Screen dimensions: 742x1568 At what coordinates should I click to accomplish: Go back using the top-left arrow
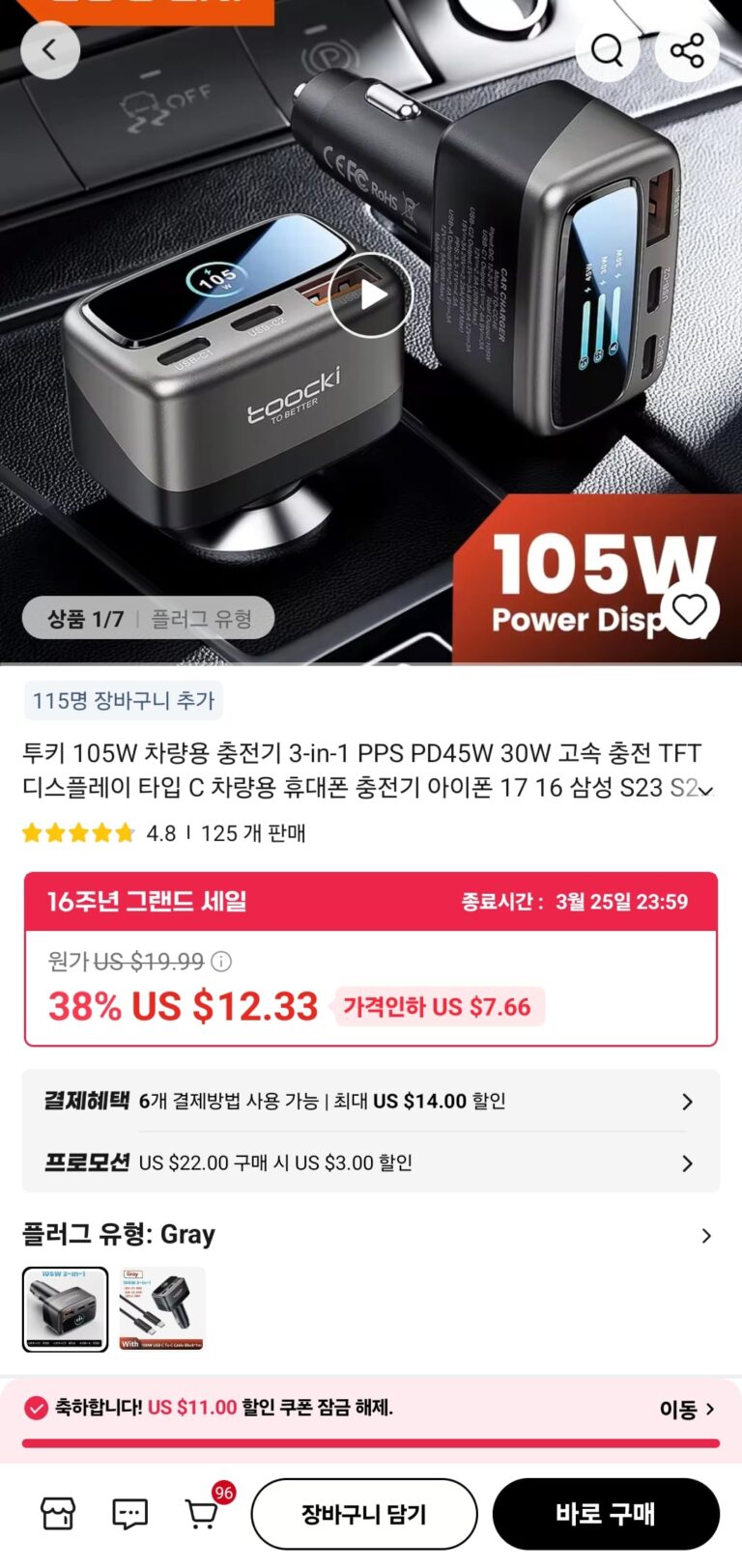[50, 49]
